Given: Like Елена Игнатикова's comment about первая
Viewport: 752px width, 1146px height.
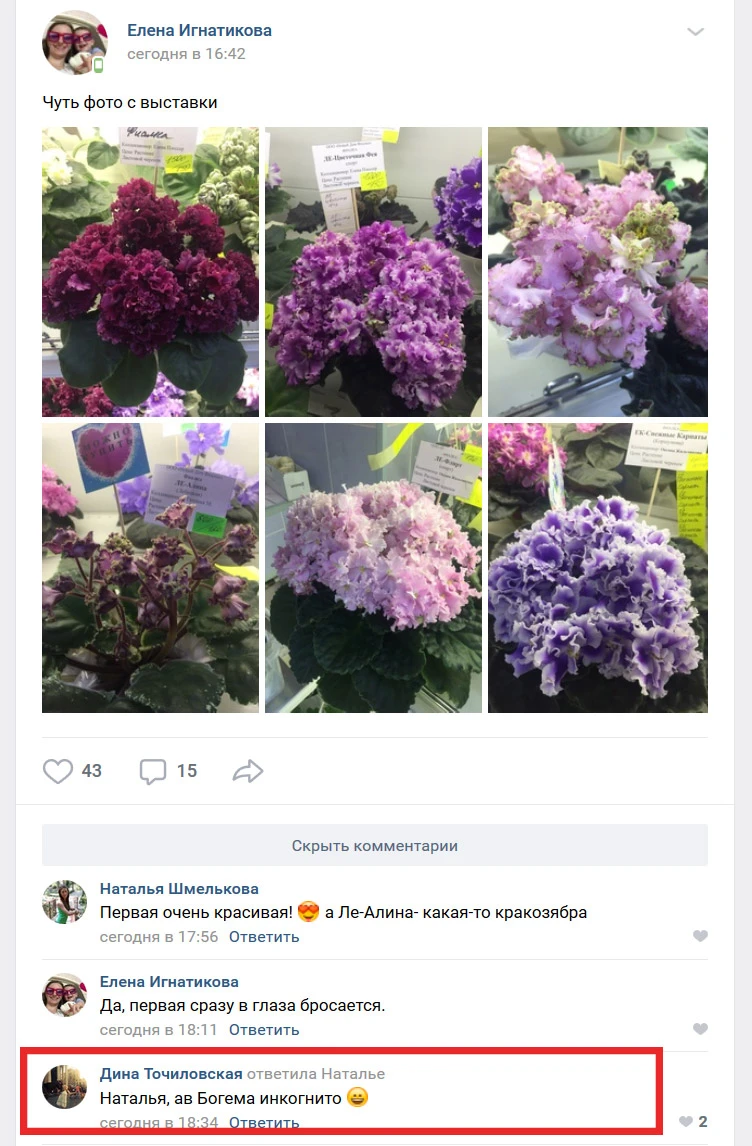Looking at the screenshot, I should [x=700, y=1030].
